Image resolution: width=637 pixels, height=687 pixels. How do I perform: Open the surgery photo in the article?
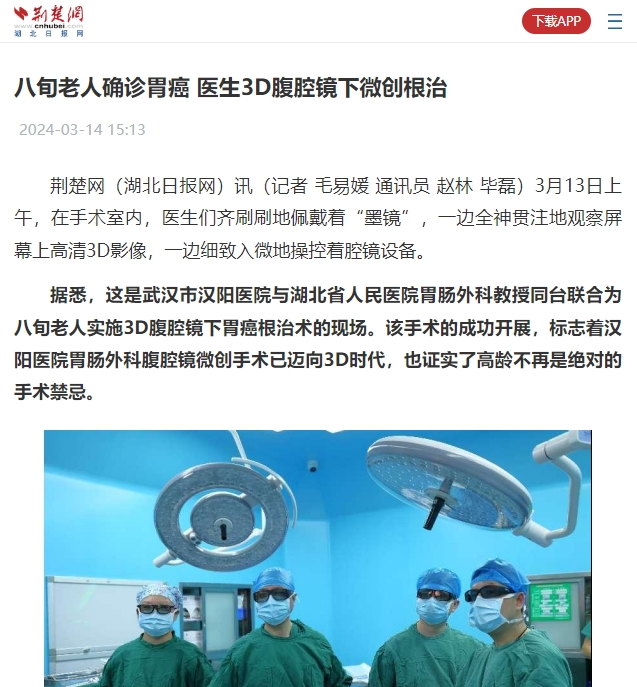point(318,557)
